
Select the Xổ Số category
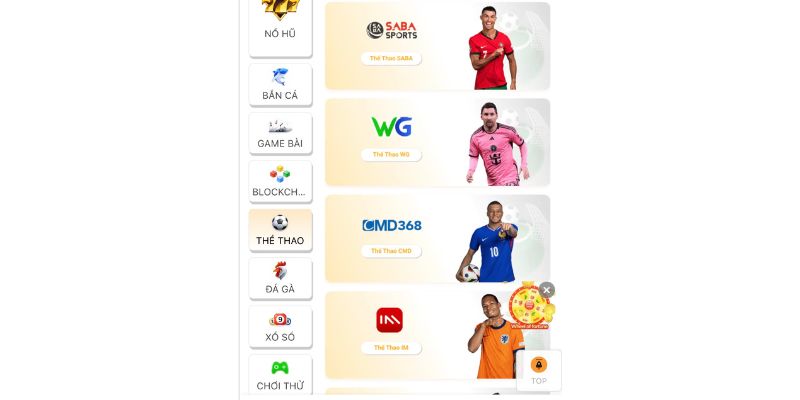[x=280, y=327]
